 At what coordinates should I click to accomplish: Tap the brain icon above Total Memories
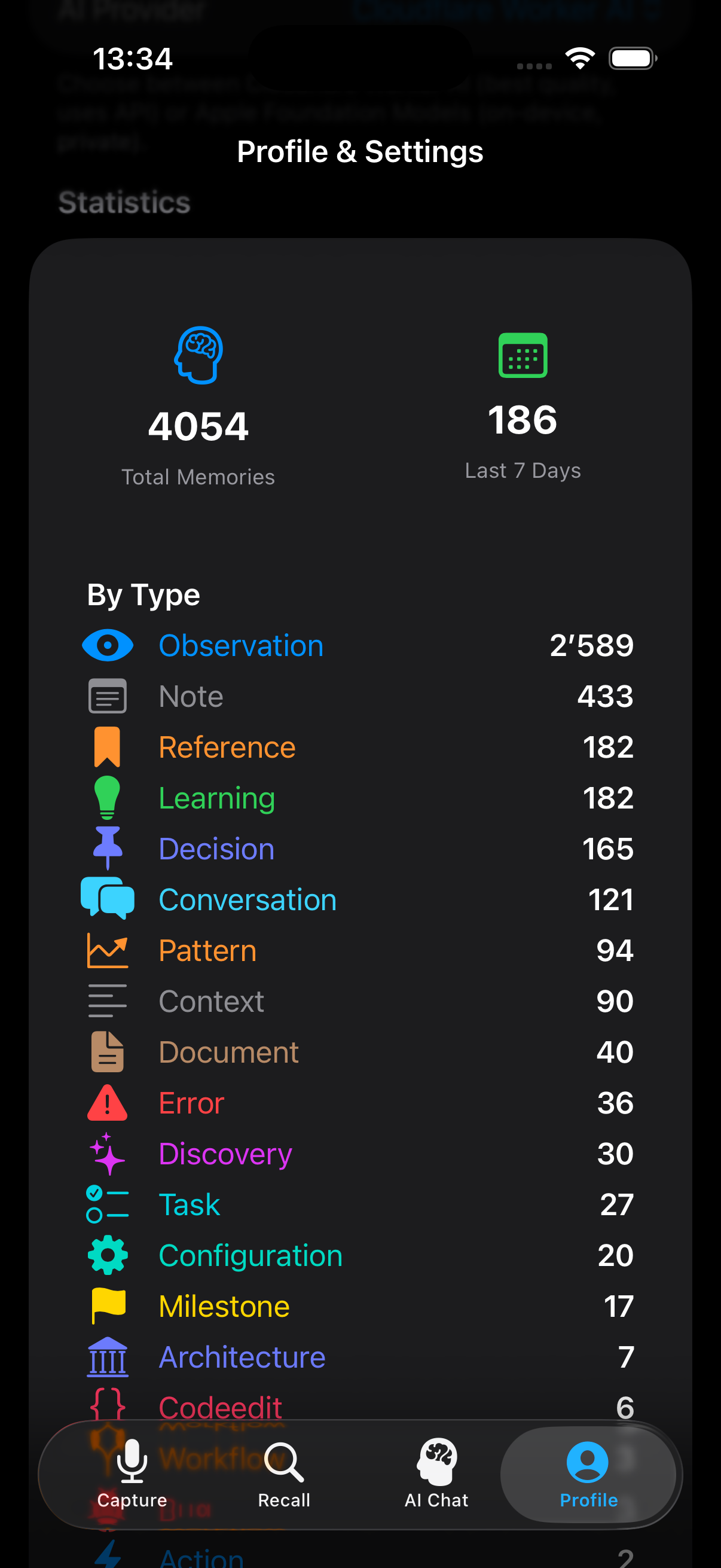click(x=199, y=355)
